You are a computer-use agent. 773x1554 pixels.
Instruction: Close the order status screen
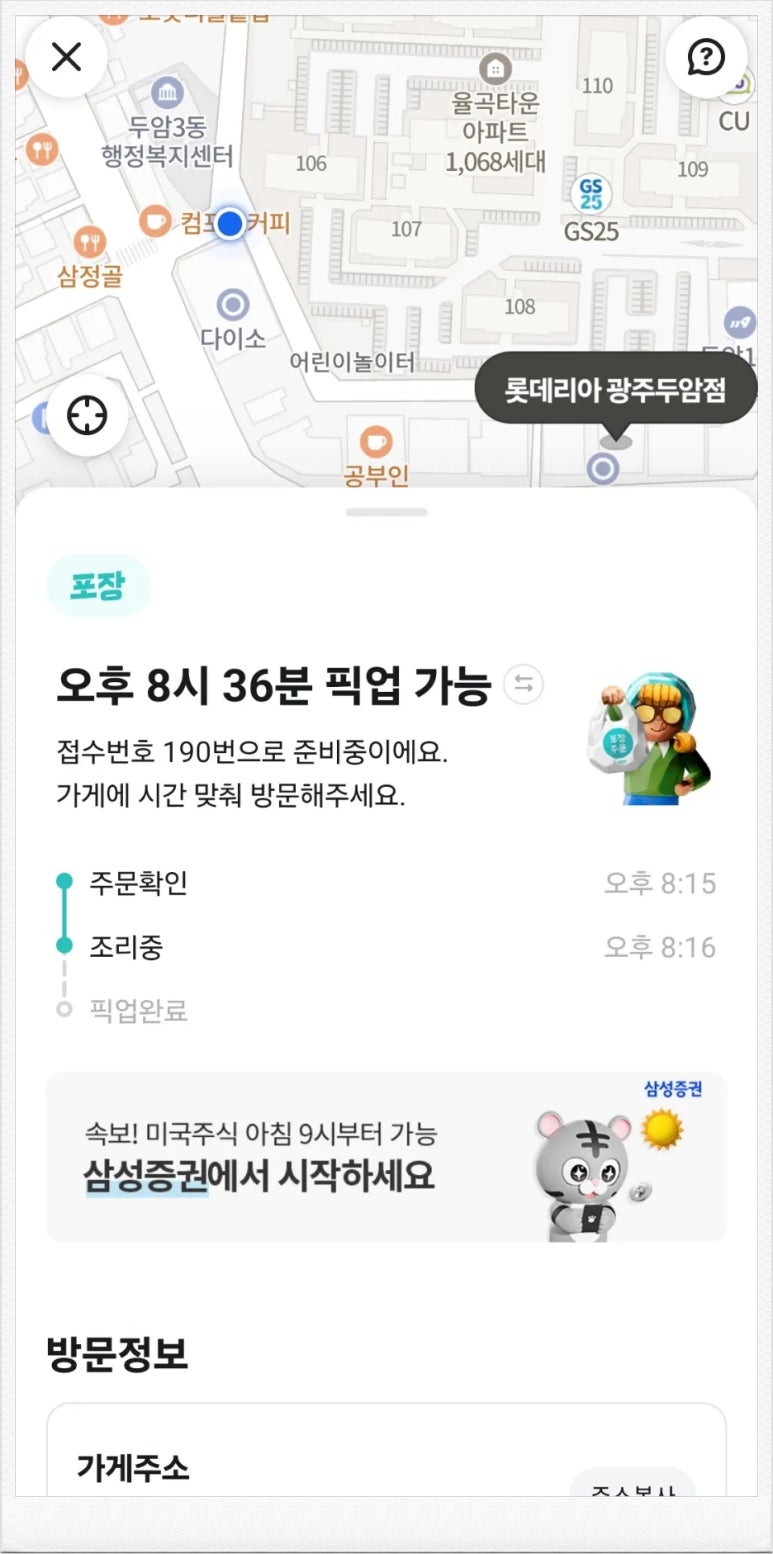click(66, 57)
